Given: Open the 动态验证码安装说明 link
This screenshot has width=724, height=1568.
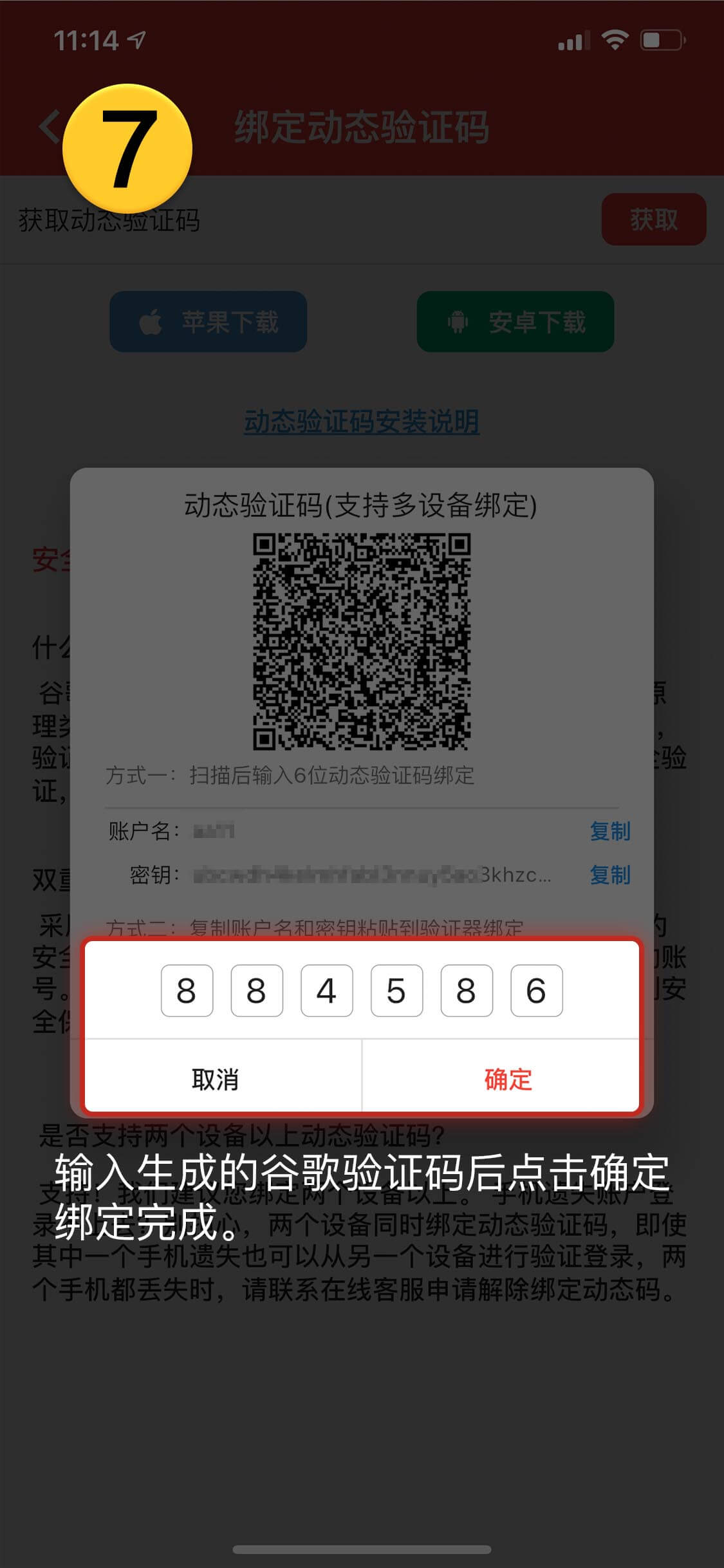Looking at the screenshot, I should (x=361, y=422).
